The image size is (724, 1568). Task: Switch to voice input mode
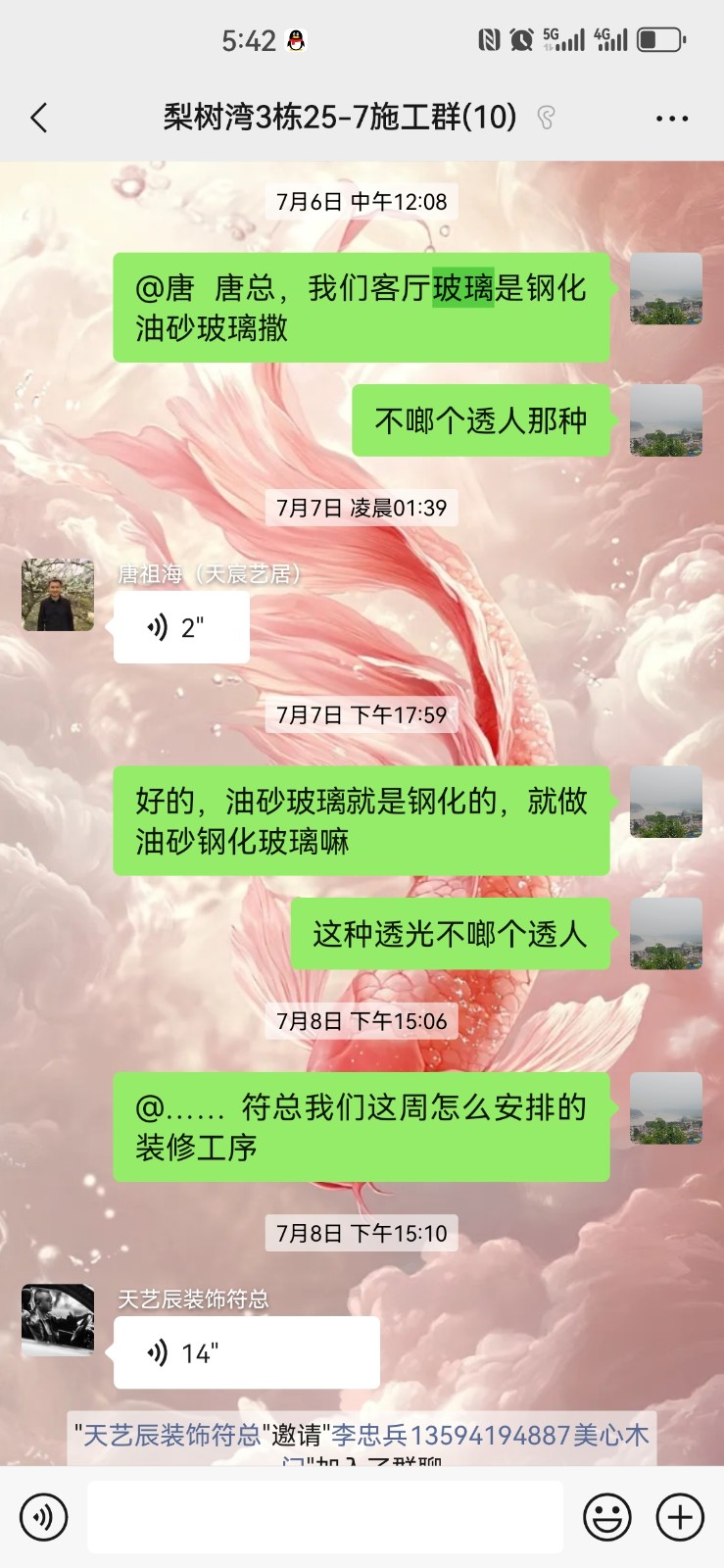pos(43,1517)
